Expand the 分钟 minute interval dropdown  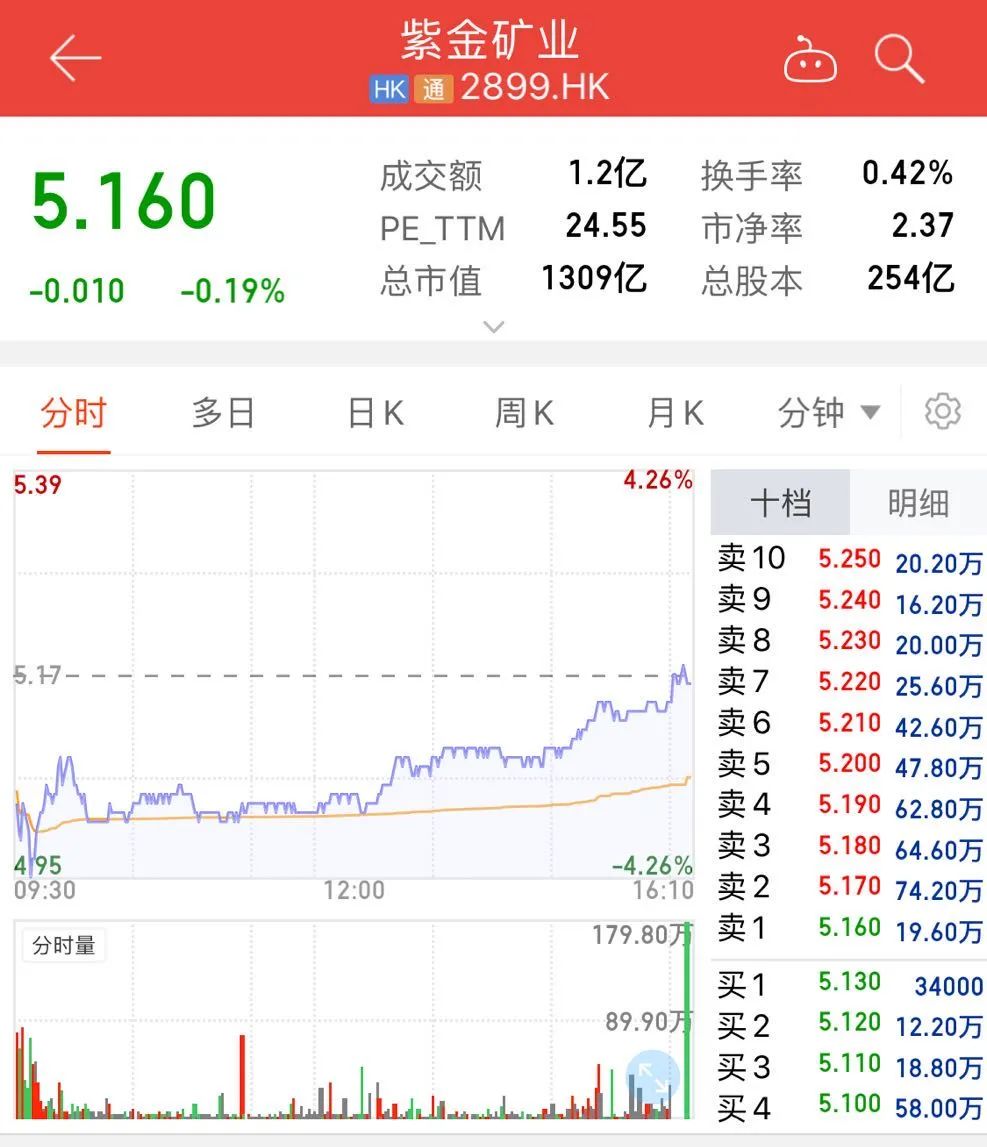click(x=826, y=411)
